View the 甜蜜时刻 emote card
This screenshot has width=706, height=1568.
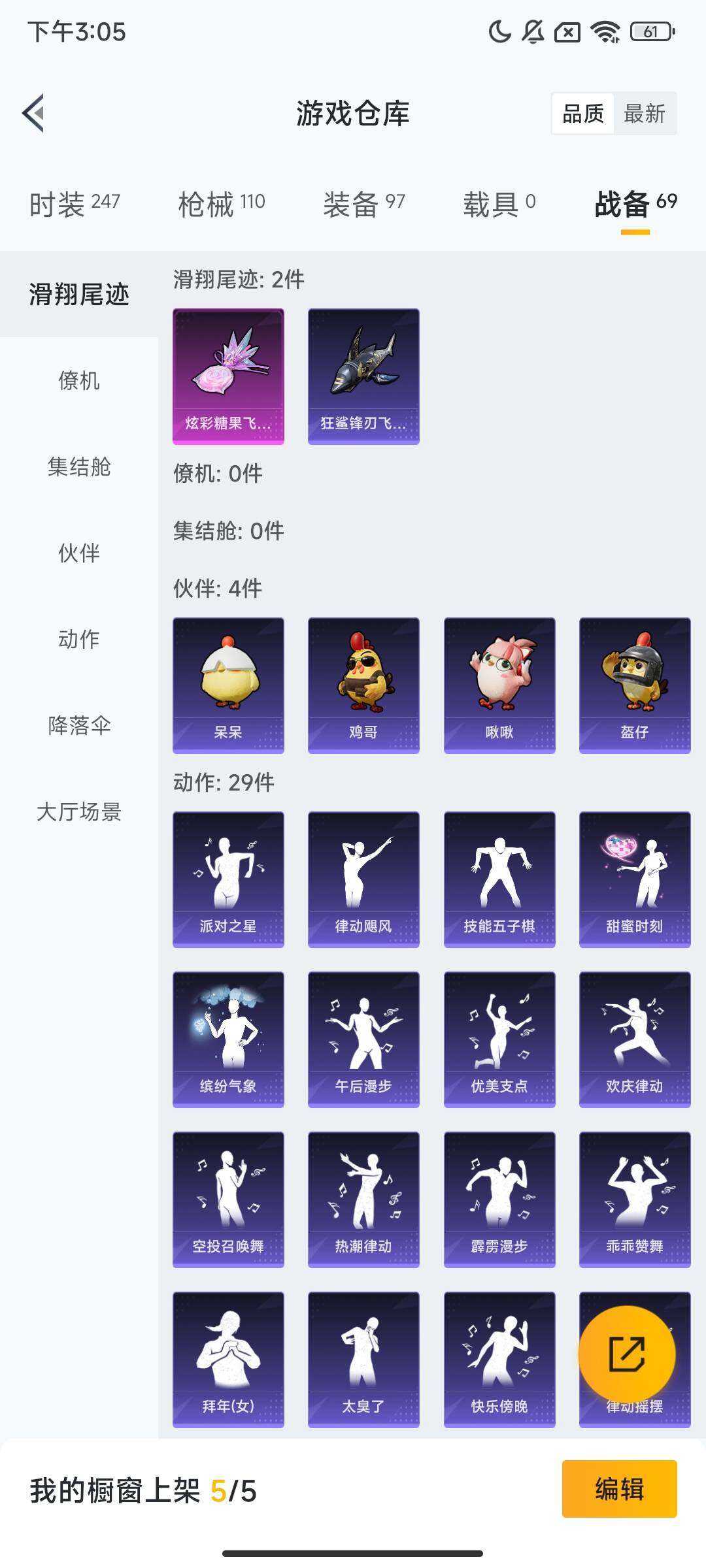(635, 879)
